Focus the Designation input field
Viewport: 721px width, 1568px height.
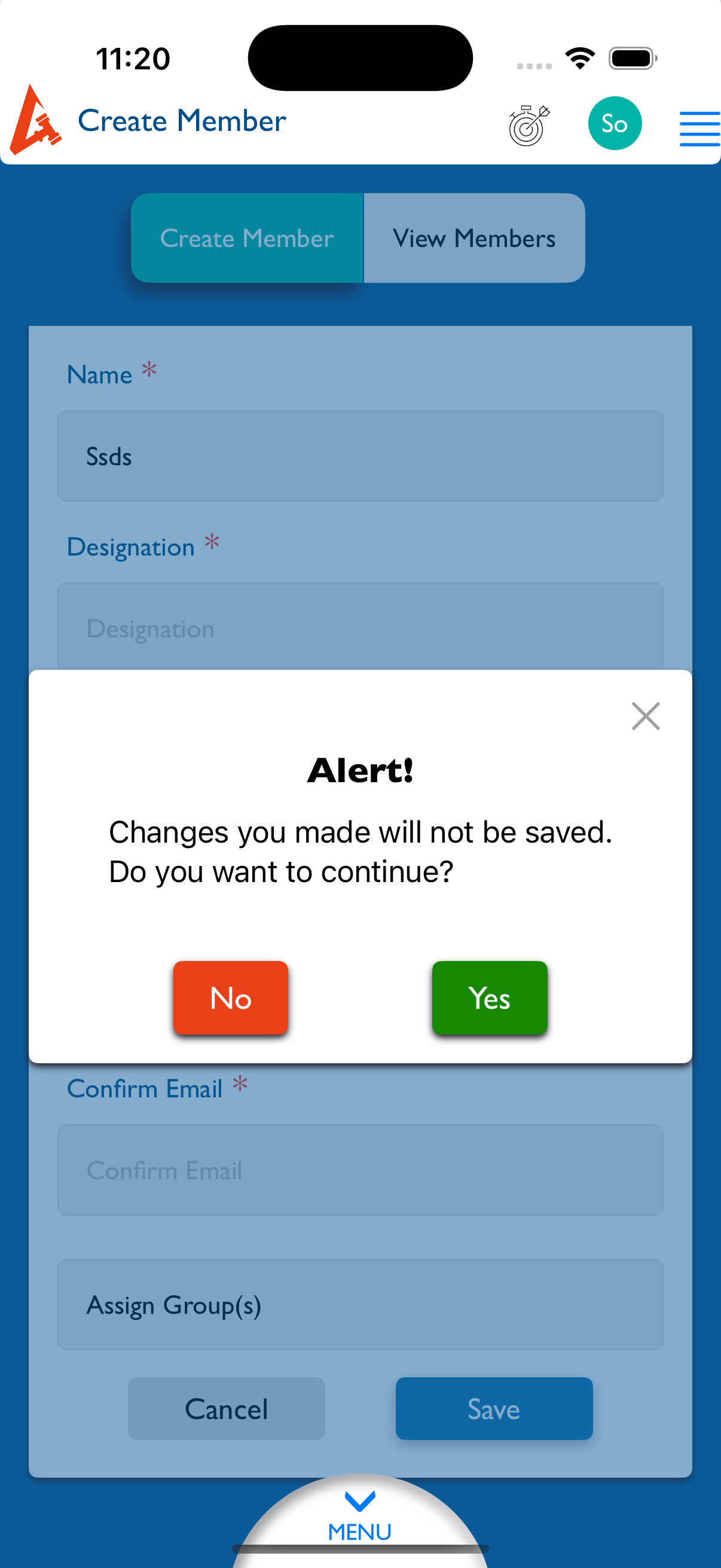pos(360,627)
